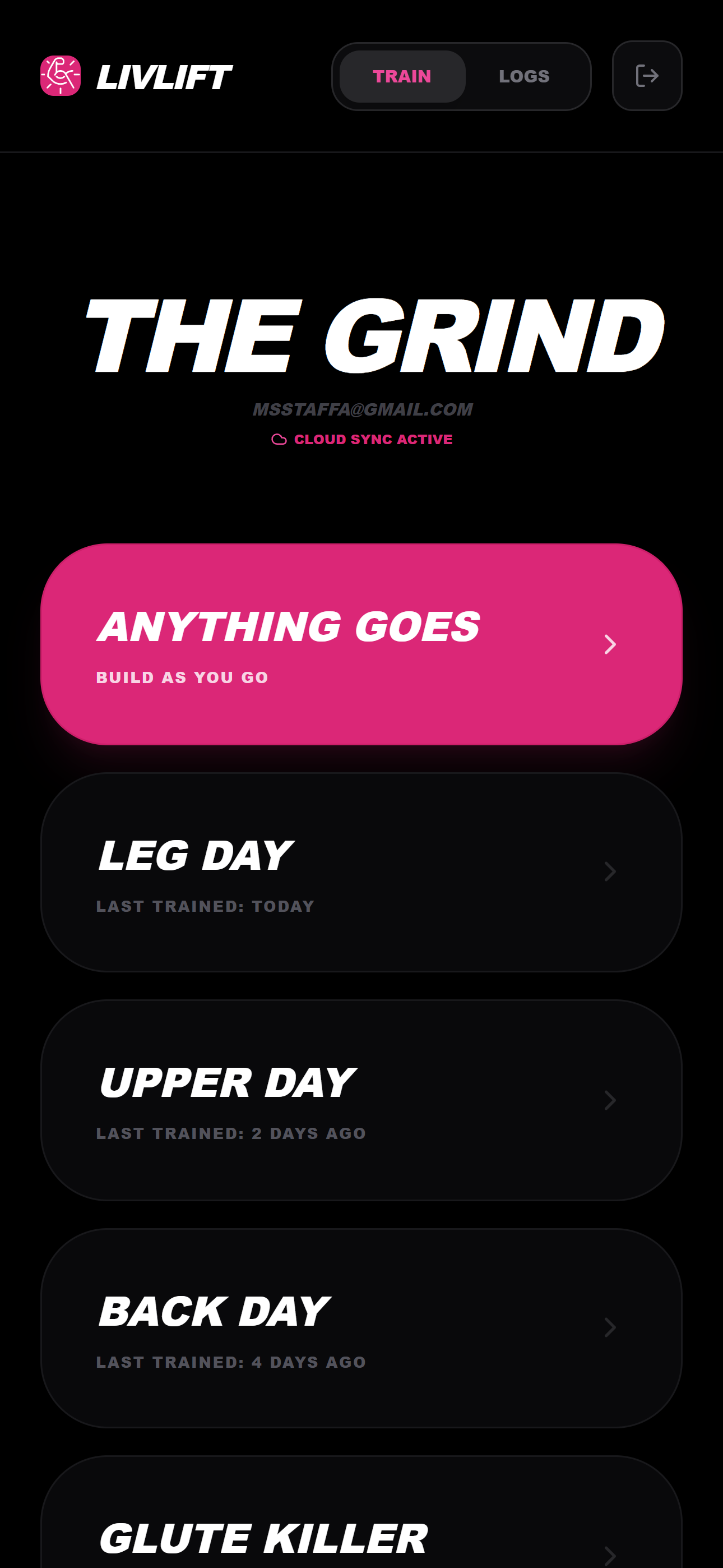
Task: Tap the logout icon in the header
Action: (x=646, y=76)
